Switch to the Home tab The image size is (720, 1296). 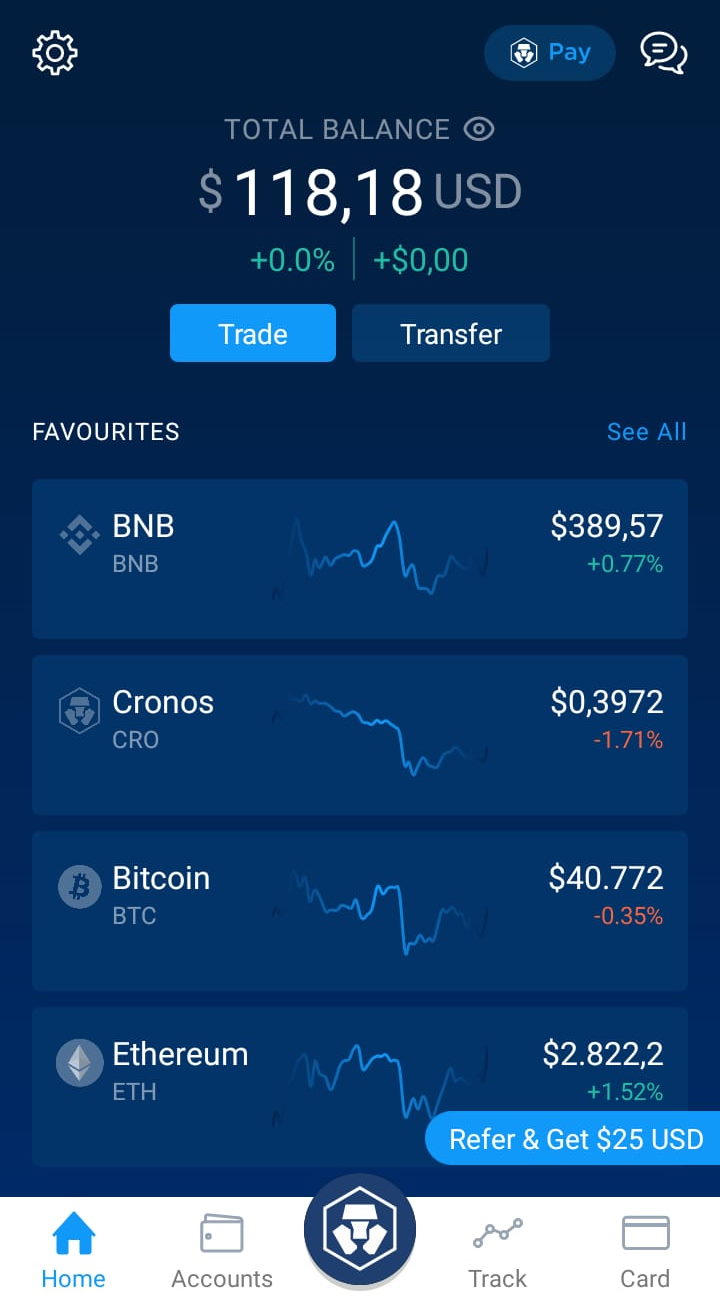(x=73, y=1250)
